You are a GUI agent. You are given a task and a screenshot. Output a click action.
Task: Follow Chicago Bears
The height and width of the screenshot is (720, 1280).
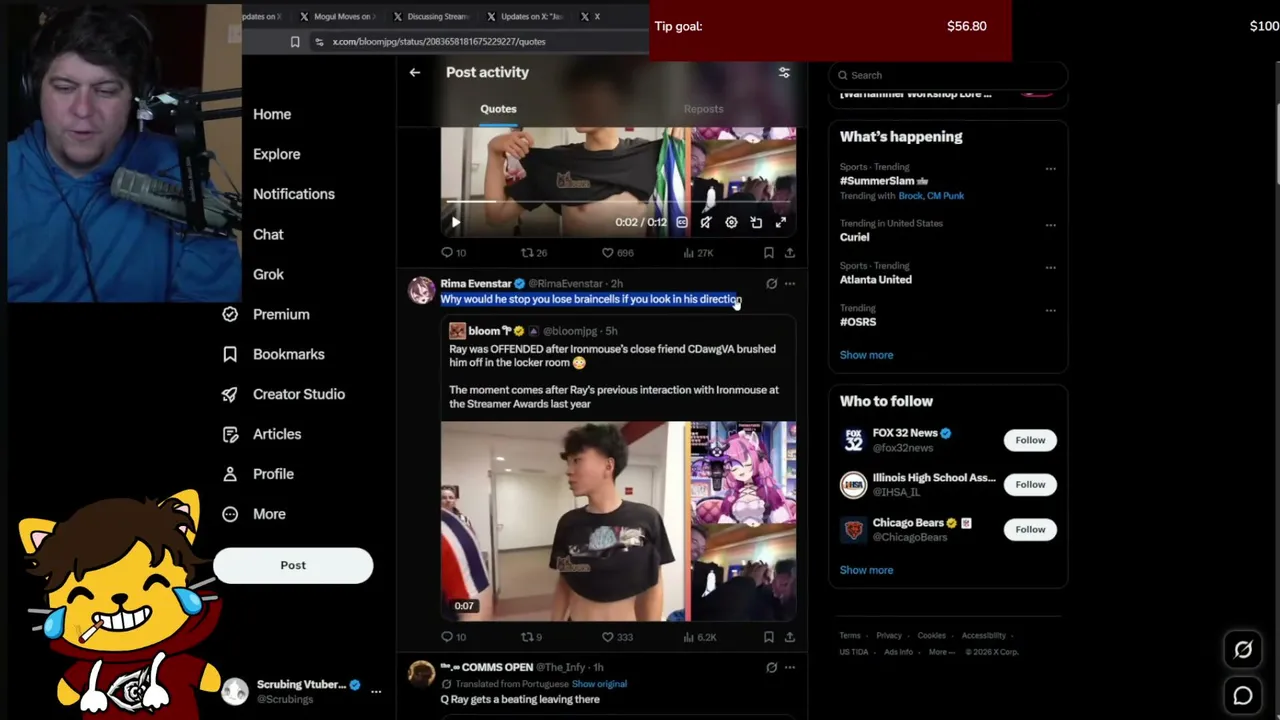pos(1030,529)
